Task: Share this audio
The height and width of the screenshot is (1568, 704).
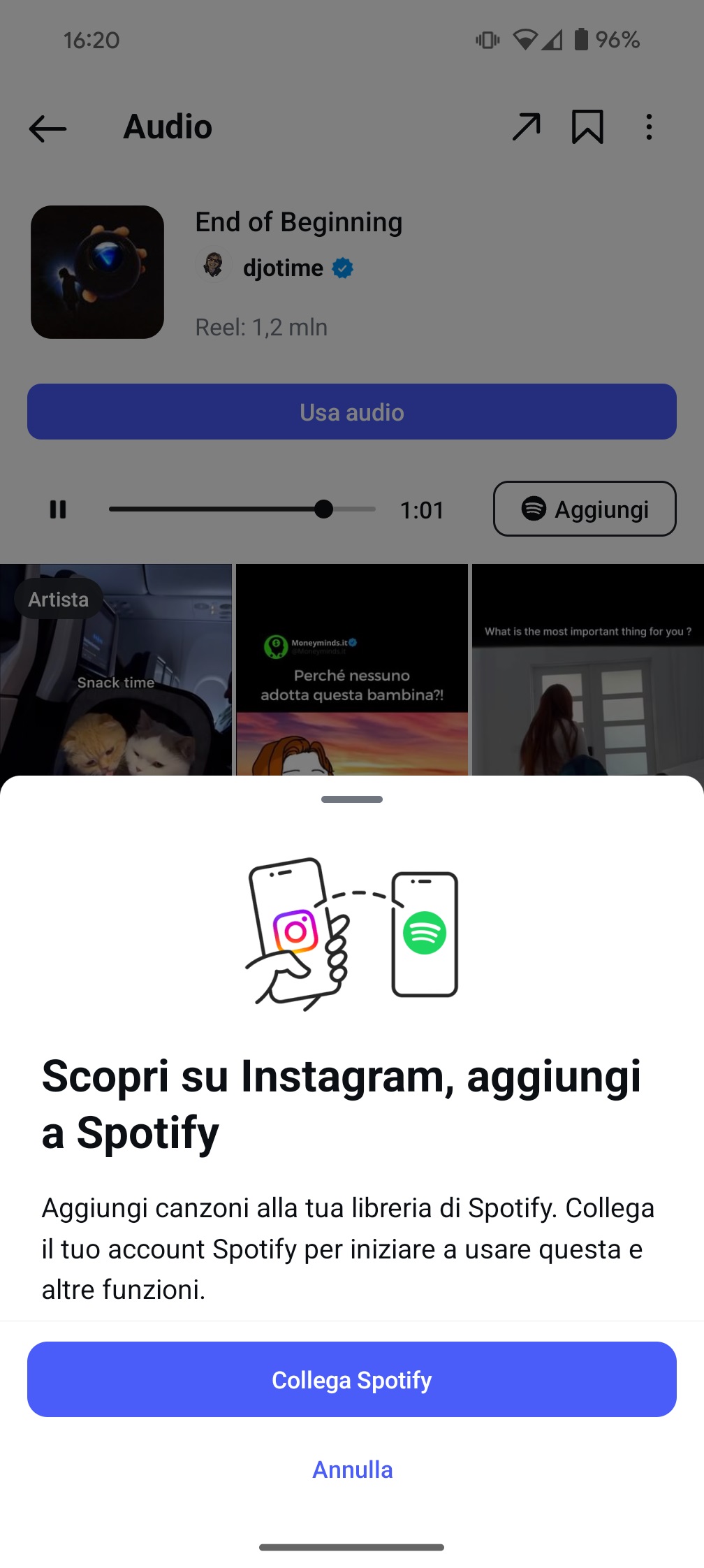Action: click(x=526, y=127)
